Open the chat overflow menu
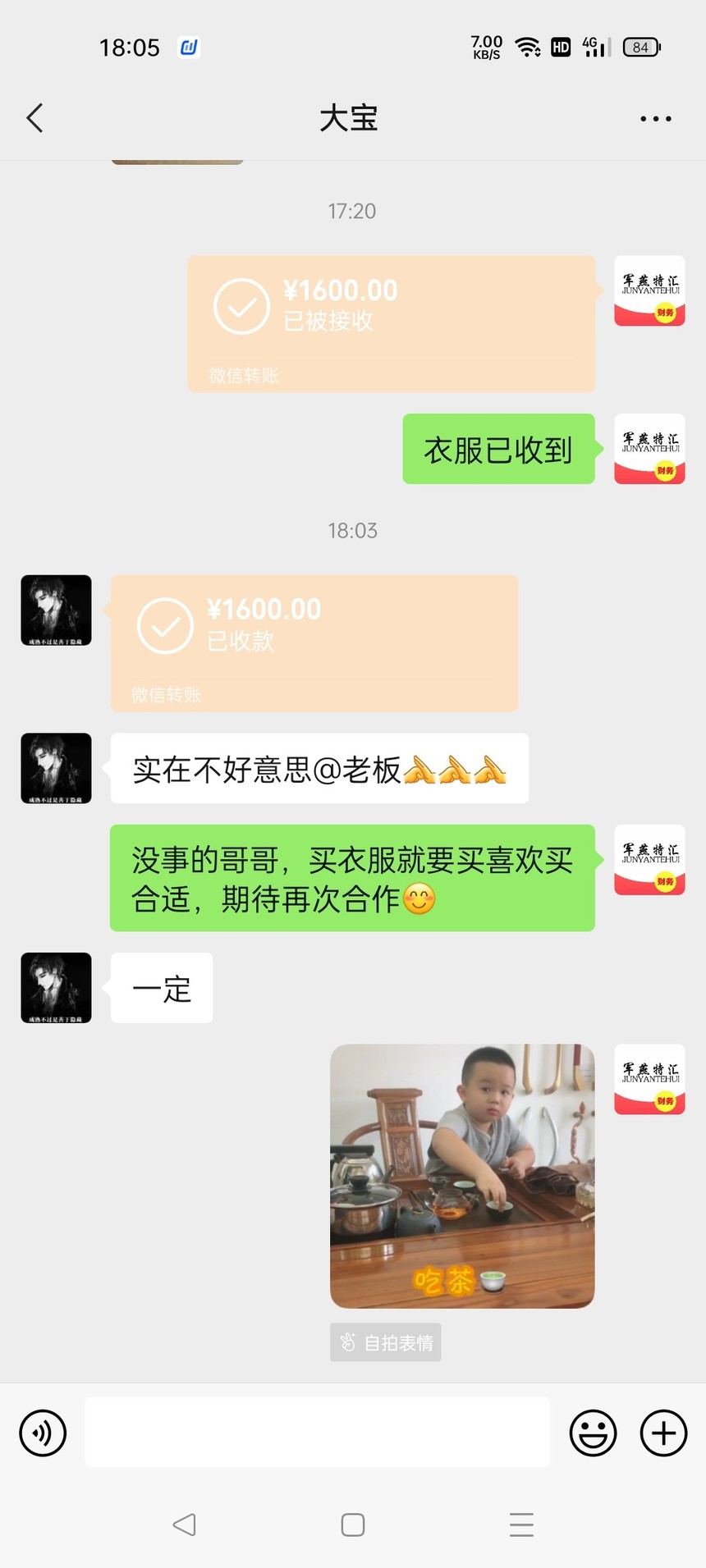706x1568 pixels. pos(655,119)
